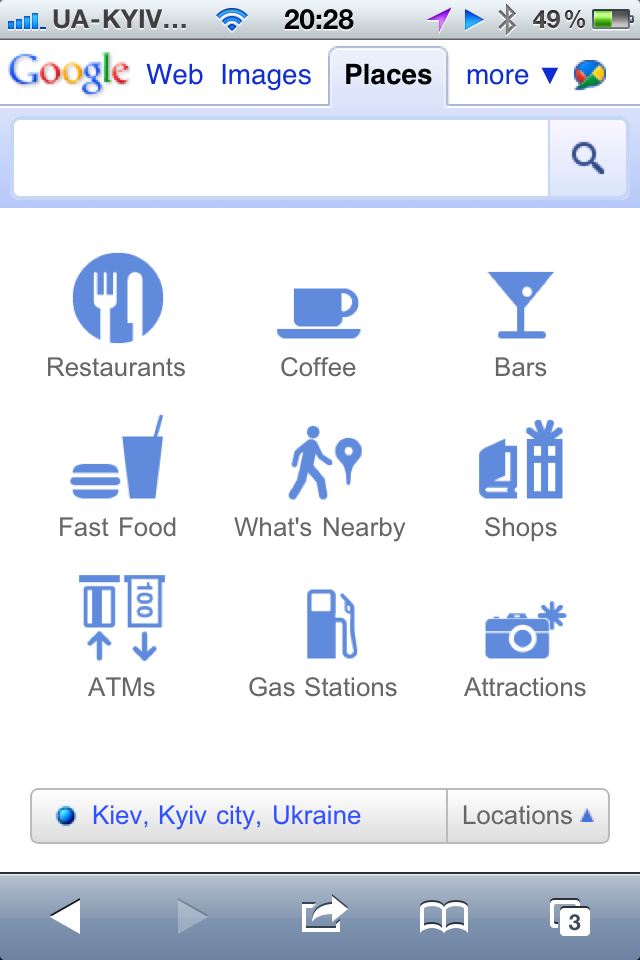Browse the Shops category
640x960 pixels.
pyautogui.click(x=520, y=477)
